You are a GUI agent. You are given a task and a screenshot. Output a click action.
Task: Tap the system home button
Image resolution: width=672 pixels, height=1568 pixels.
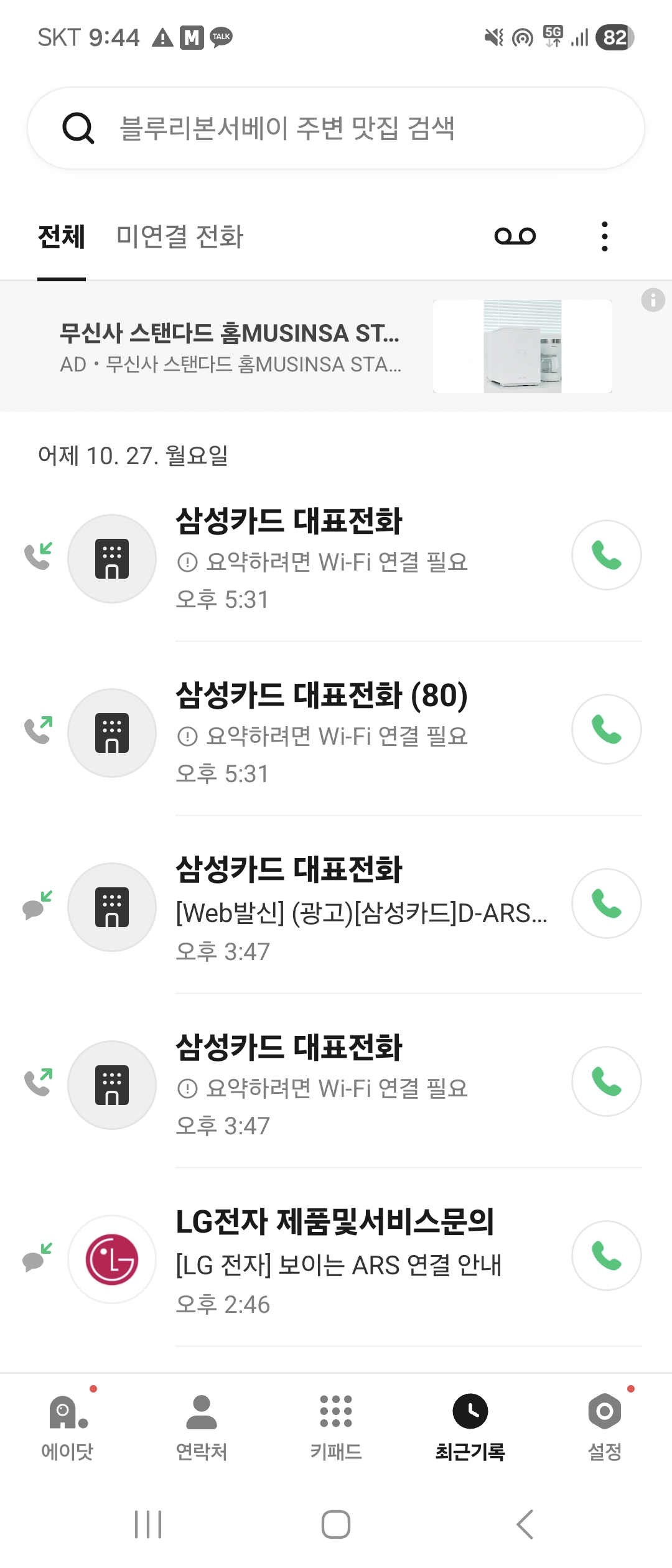[x=336, y=1524]
